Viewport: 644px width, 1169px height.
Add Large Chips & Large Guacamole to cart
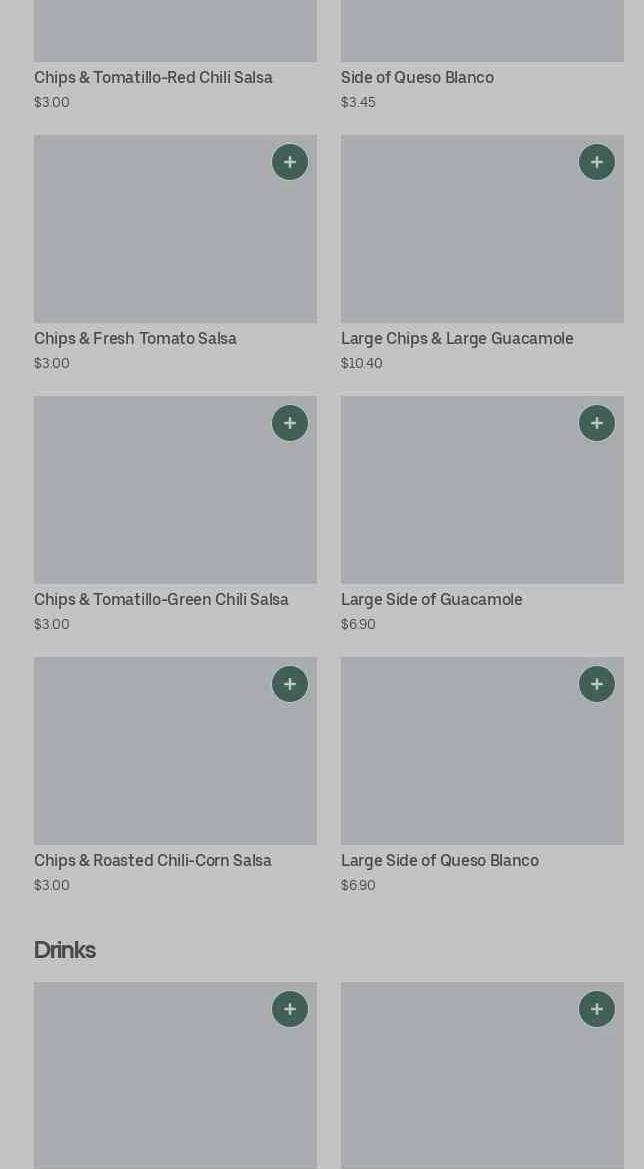[597, 162]
